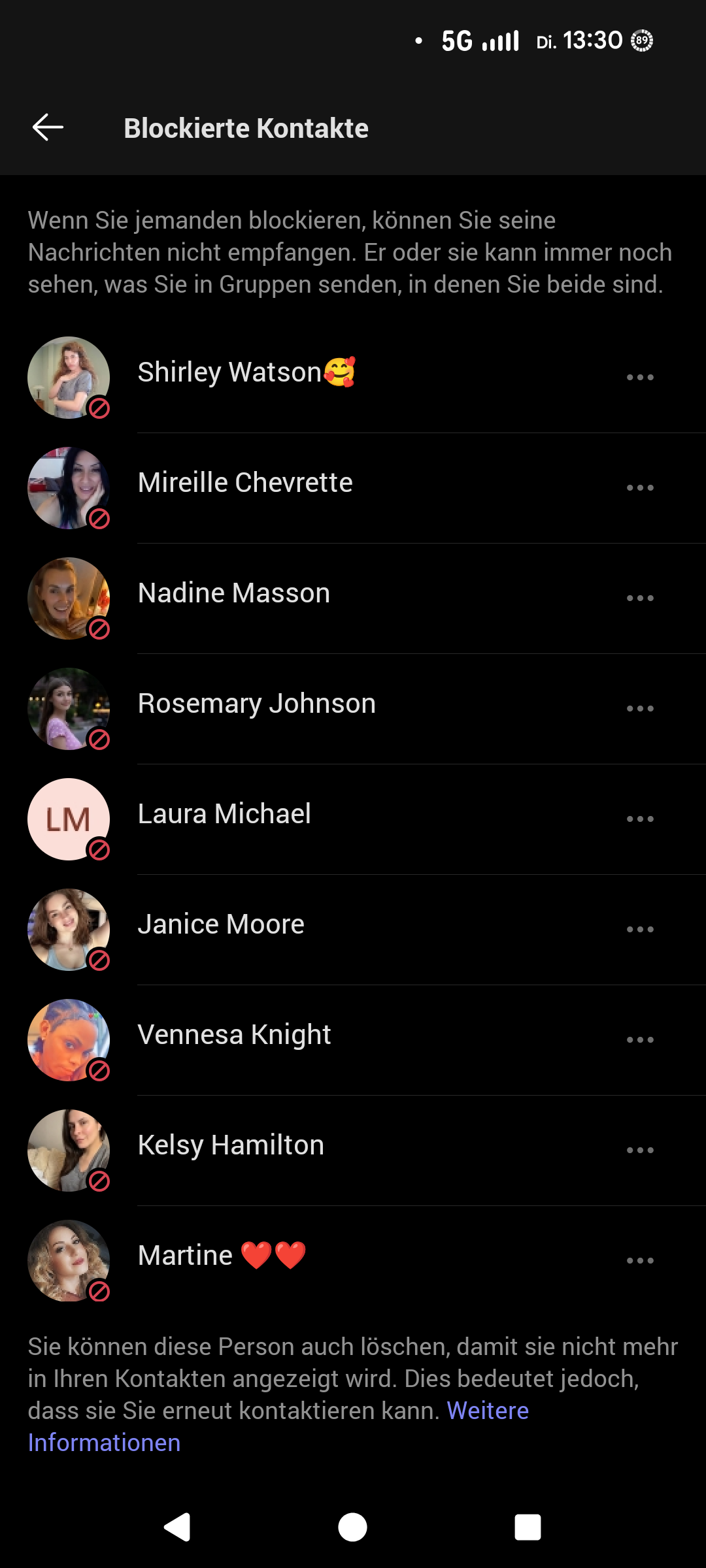
Task: Open options for Rosemary Johnson
Action: (x=639, y=708)
